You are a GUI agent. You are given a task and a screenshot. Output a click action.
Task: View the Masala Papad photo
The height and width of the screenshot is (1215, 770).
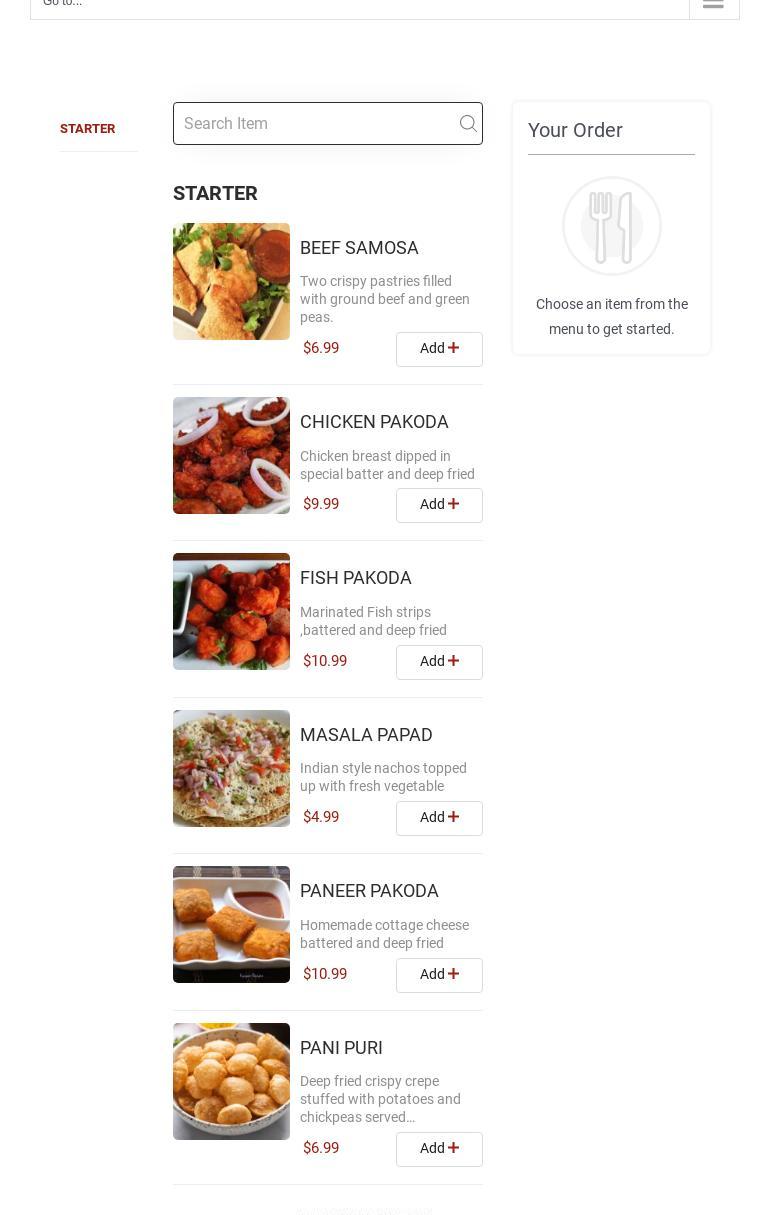click(x=231, y=769)
